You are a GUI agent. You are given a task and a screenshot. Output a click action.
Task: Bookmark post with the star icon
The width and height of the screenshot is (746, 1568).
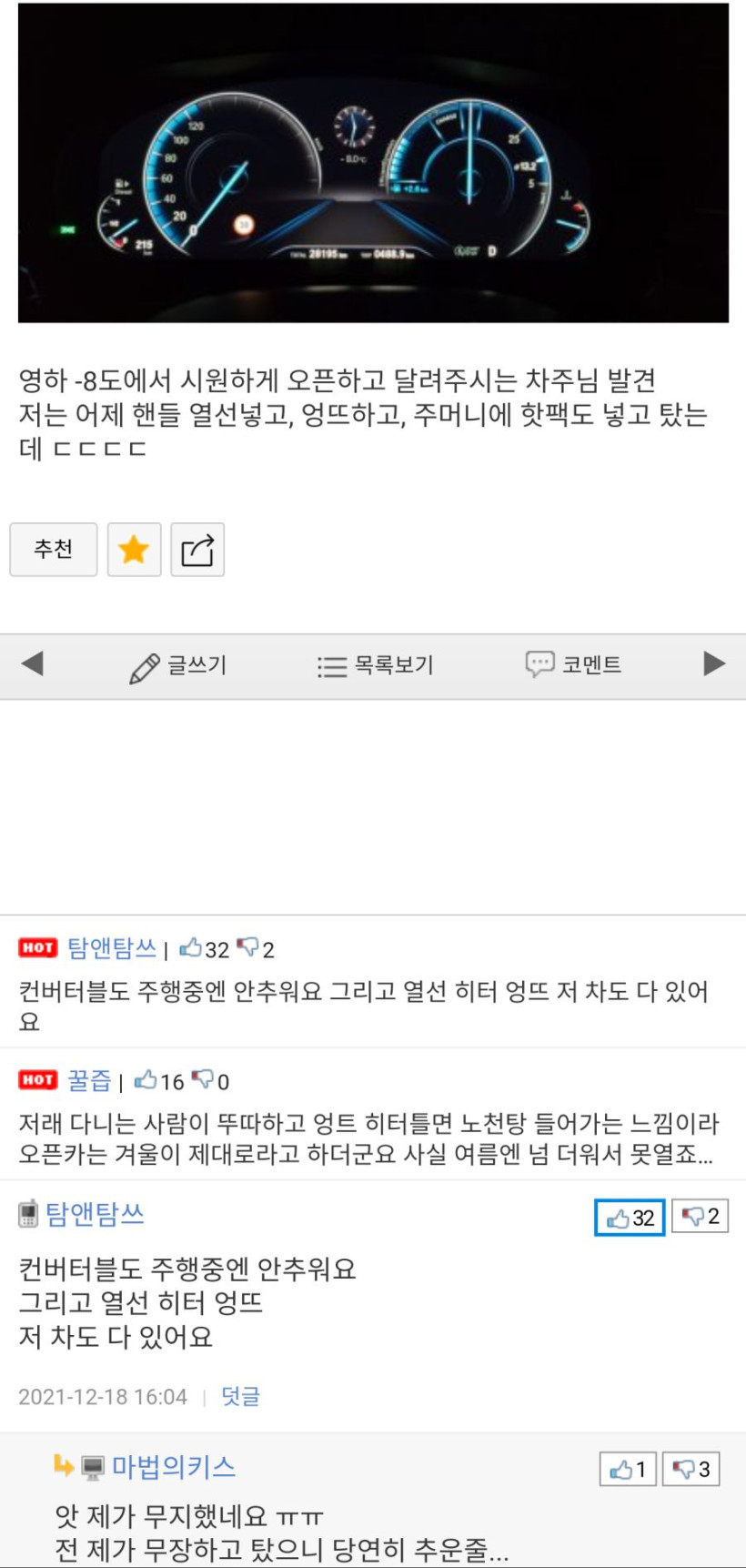pos(134,549)
